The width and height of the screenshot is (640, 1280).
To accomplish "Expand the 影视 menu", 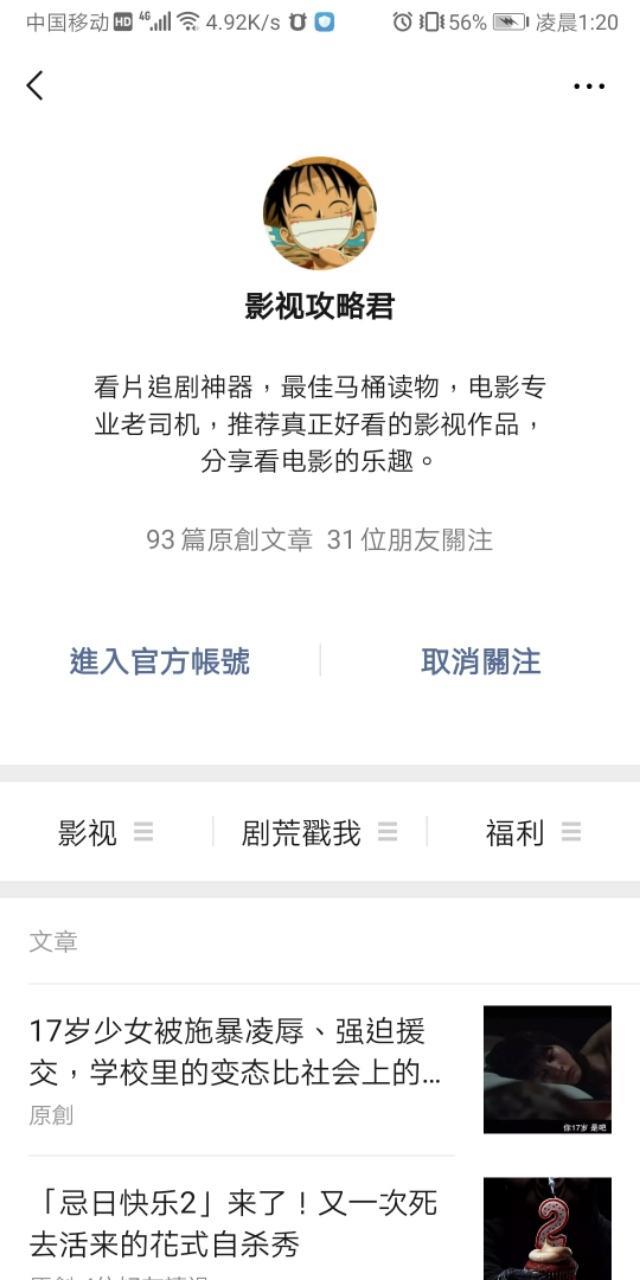I will pyautogui.click(x=106, y=832).
